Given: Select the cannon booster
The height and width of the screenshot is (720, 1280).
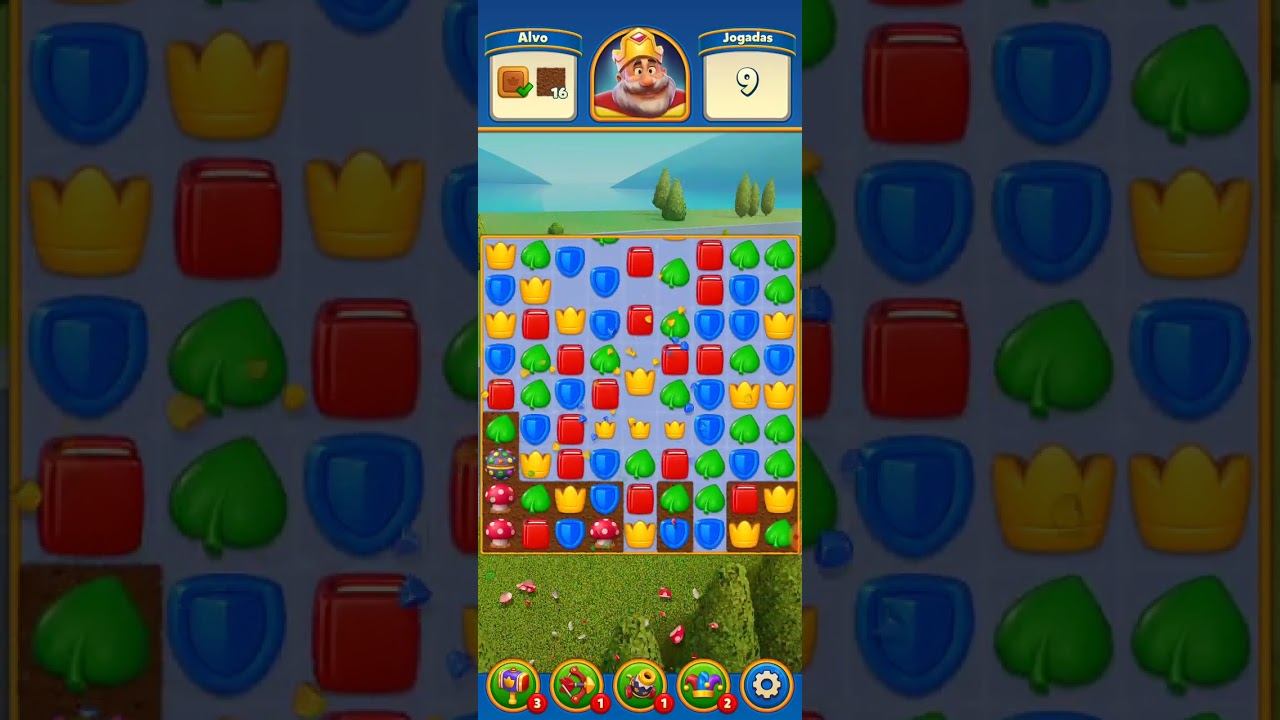Looking at the screenshot, I should 640,685.
